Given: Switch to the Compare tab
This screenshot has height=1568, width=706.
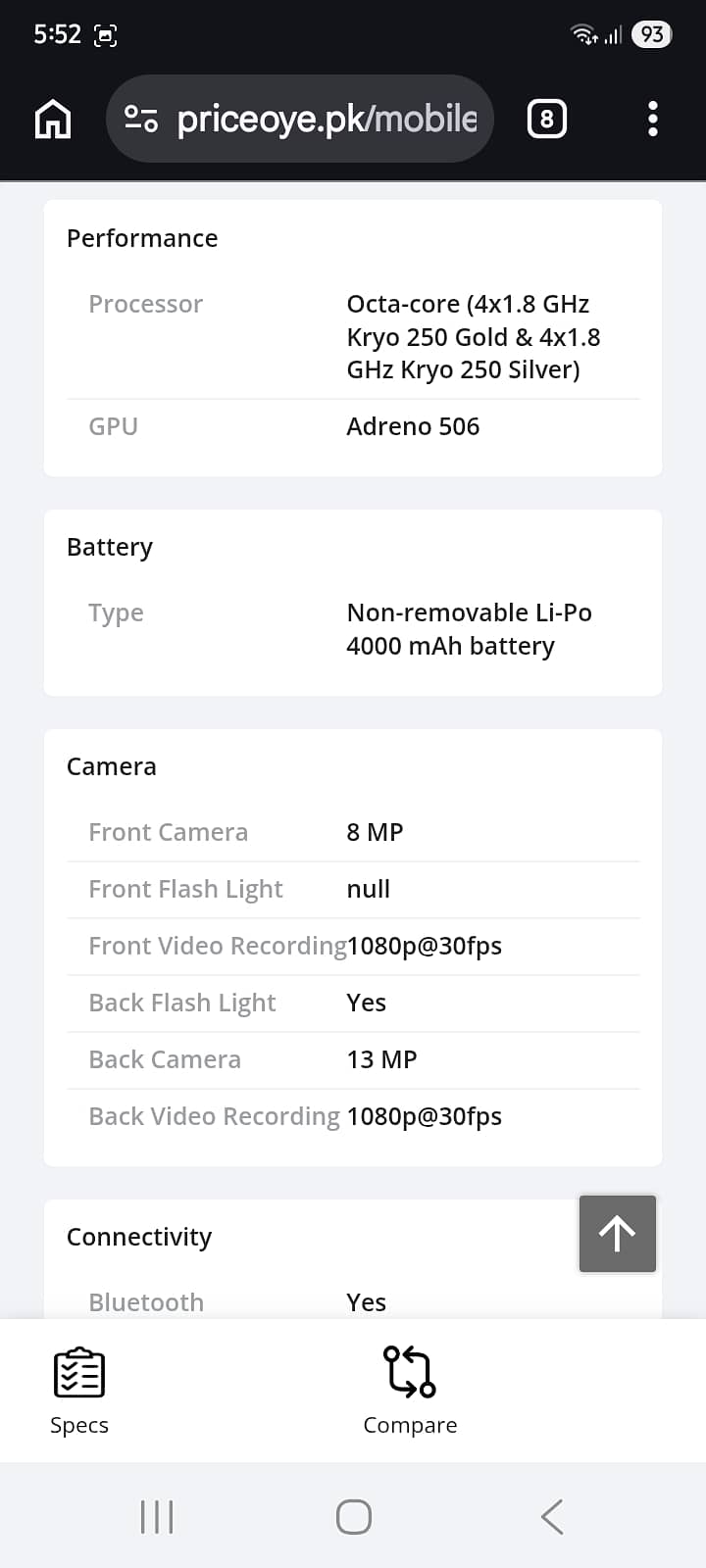Looking at the screenshot, I should tap(409, 1392).
